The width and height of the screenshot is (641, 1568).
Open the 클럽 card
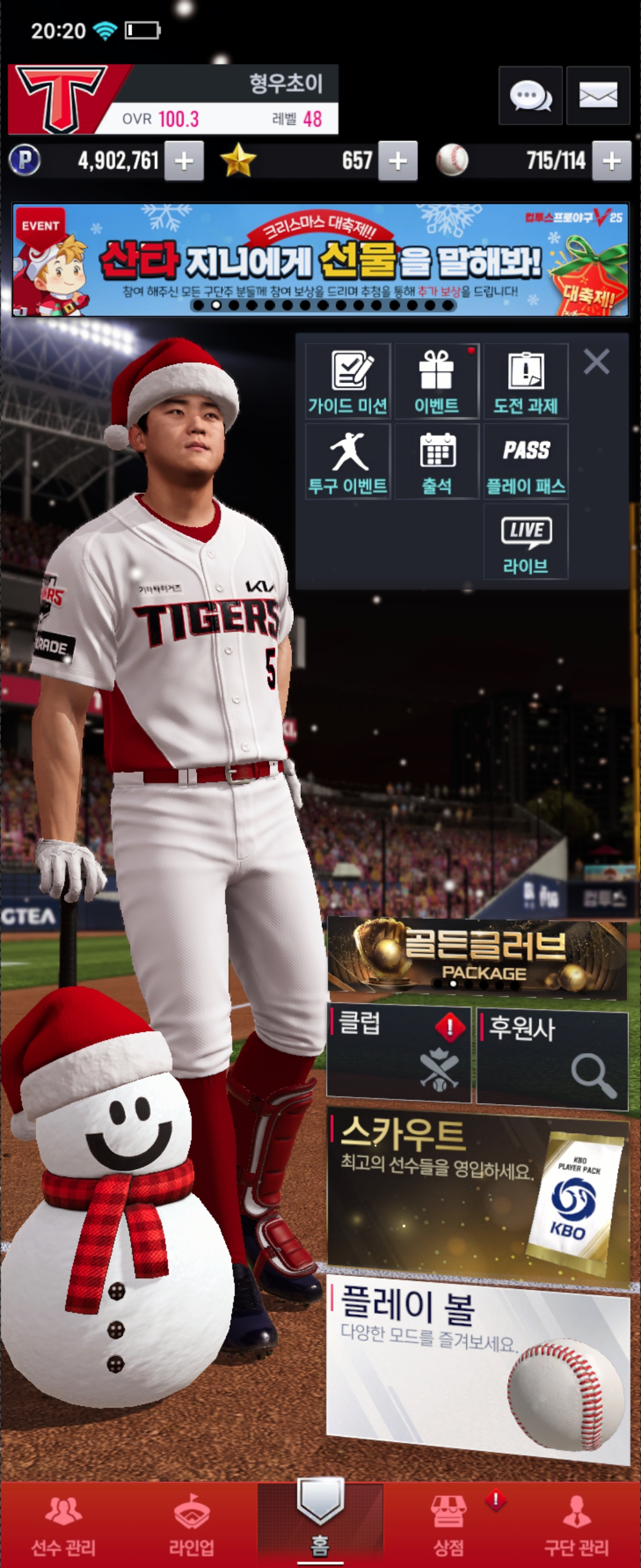click(398, 1054)
